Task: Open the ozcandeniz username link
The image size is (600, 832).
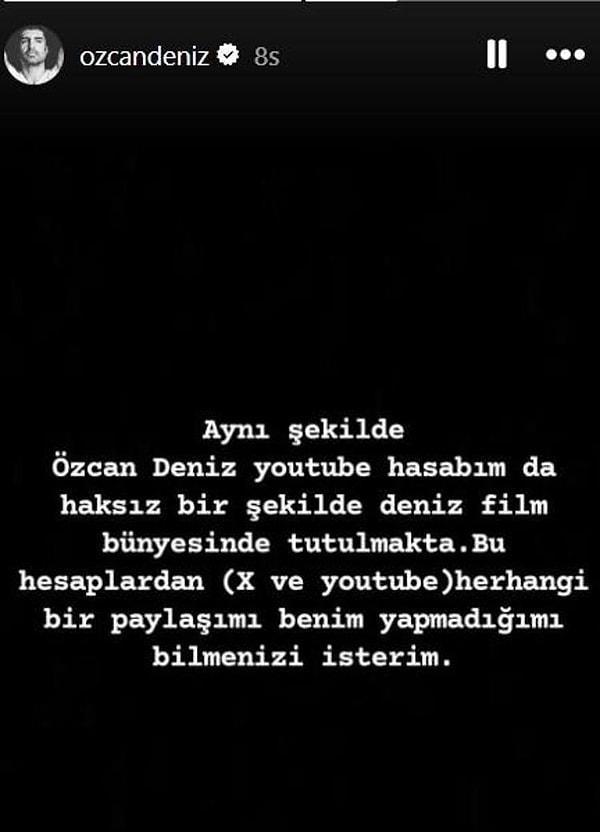Action: point(144,57)
